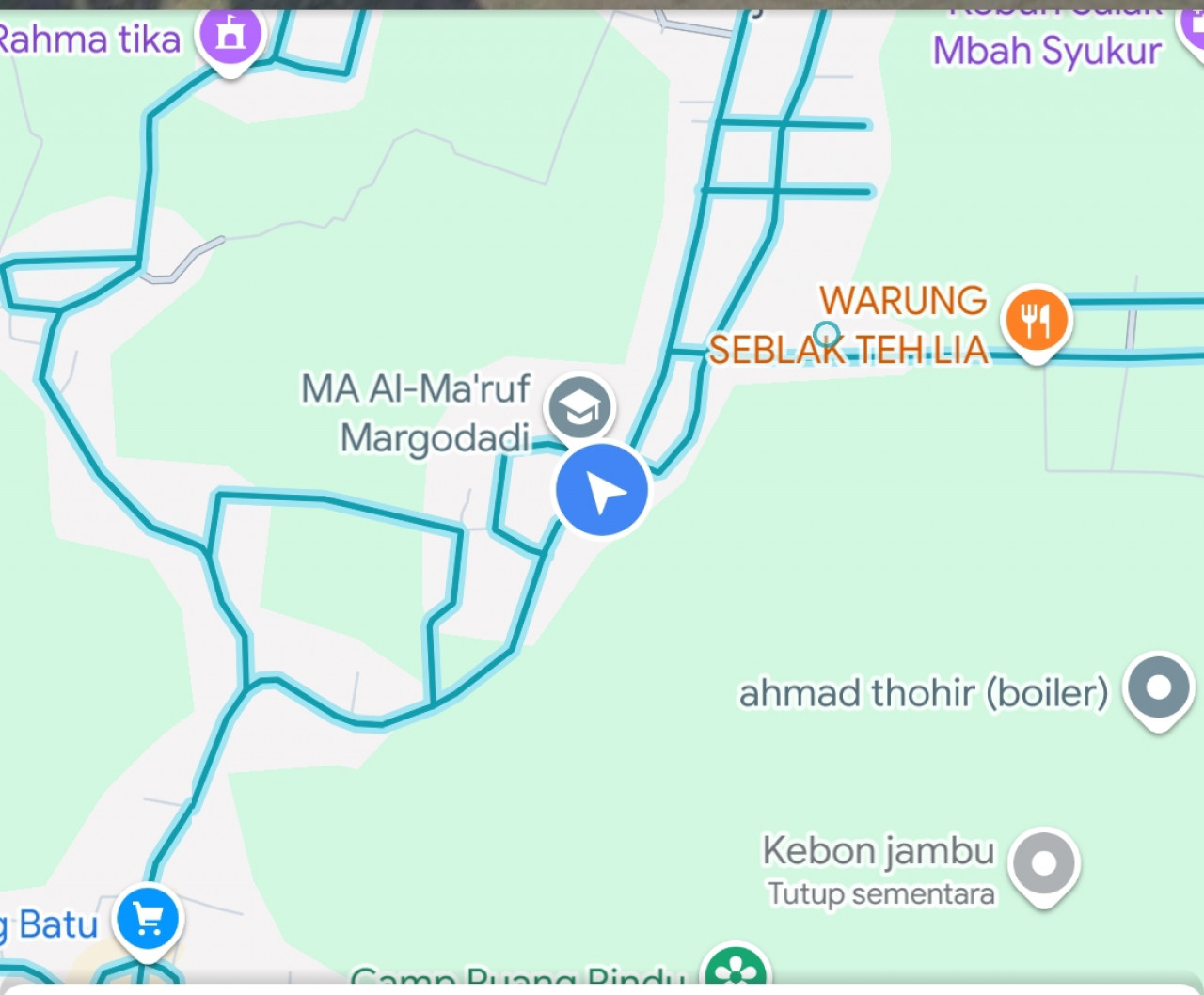
Task: Select the Rahma tika place marker
Action: 230,36
